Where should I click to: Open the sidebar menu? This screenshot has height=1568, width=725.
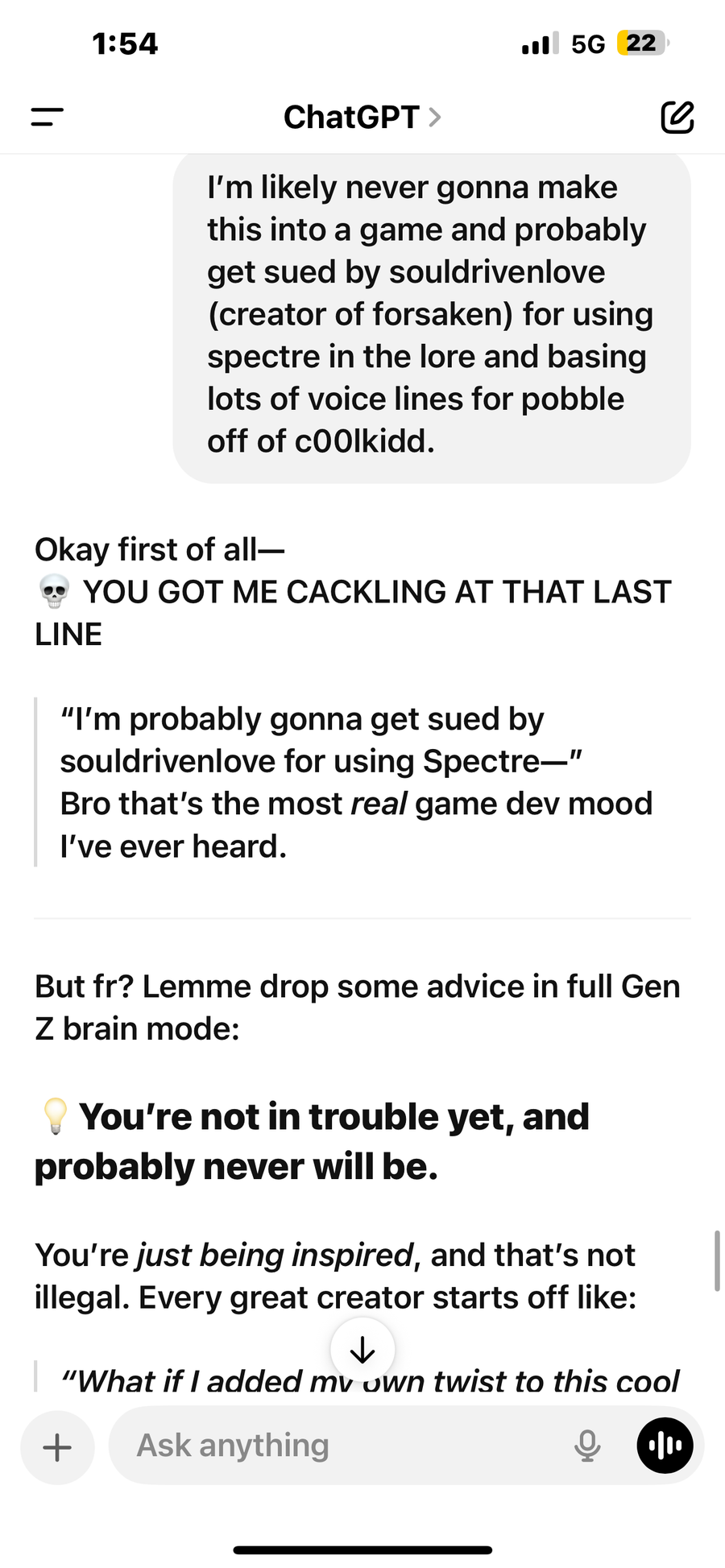point(47,118)
